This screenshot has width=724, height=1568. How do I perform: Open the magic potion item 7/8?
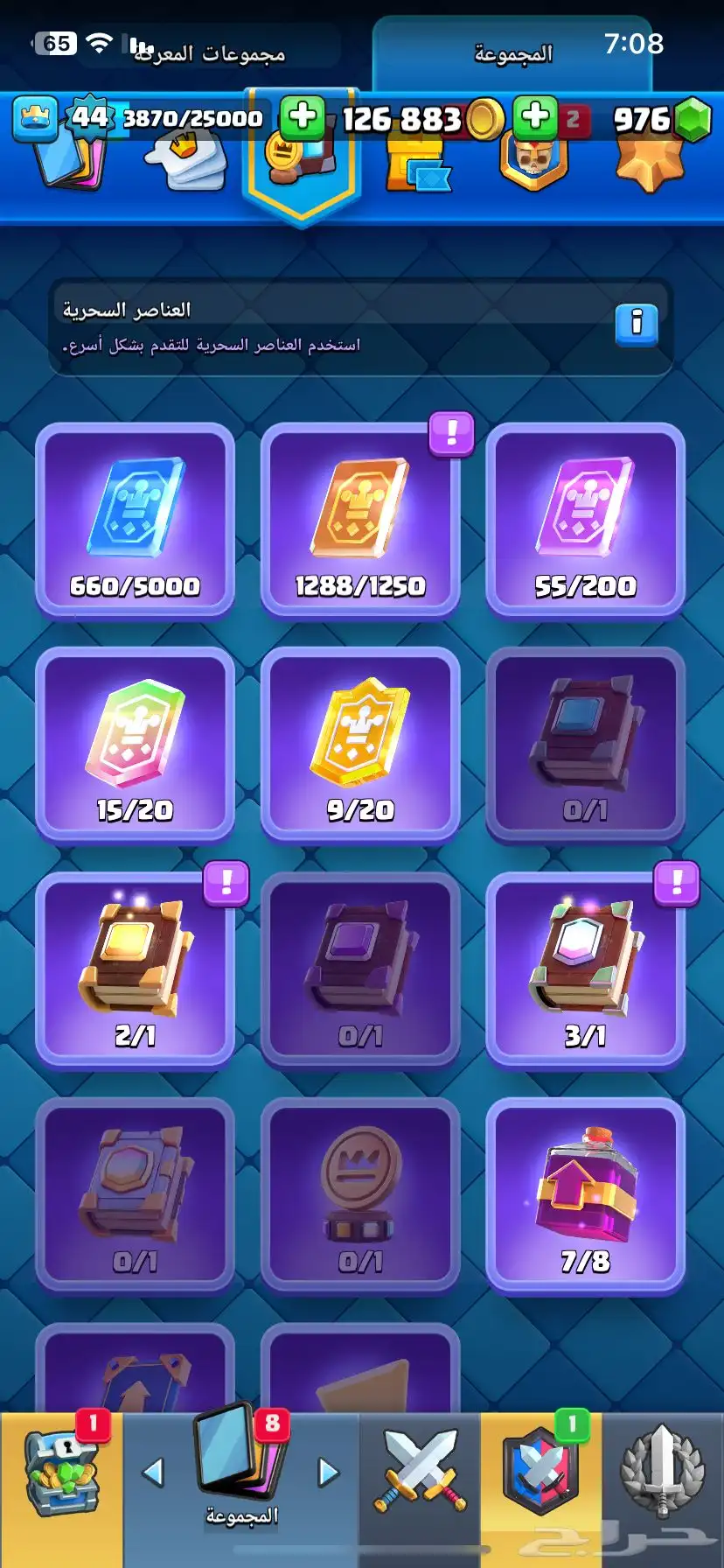coord(585,1195)
